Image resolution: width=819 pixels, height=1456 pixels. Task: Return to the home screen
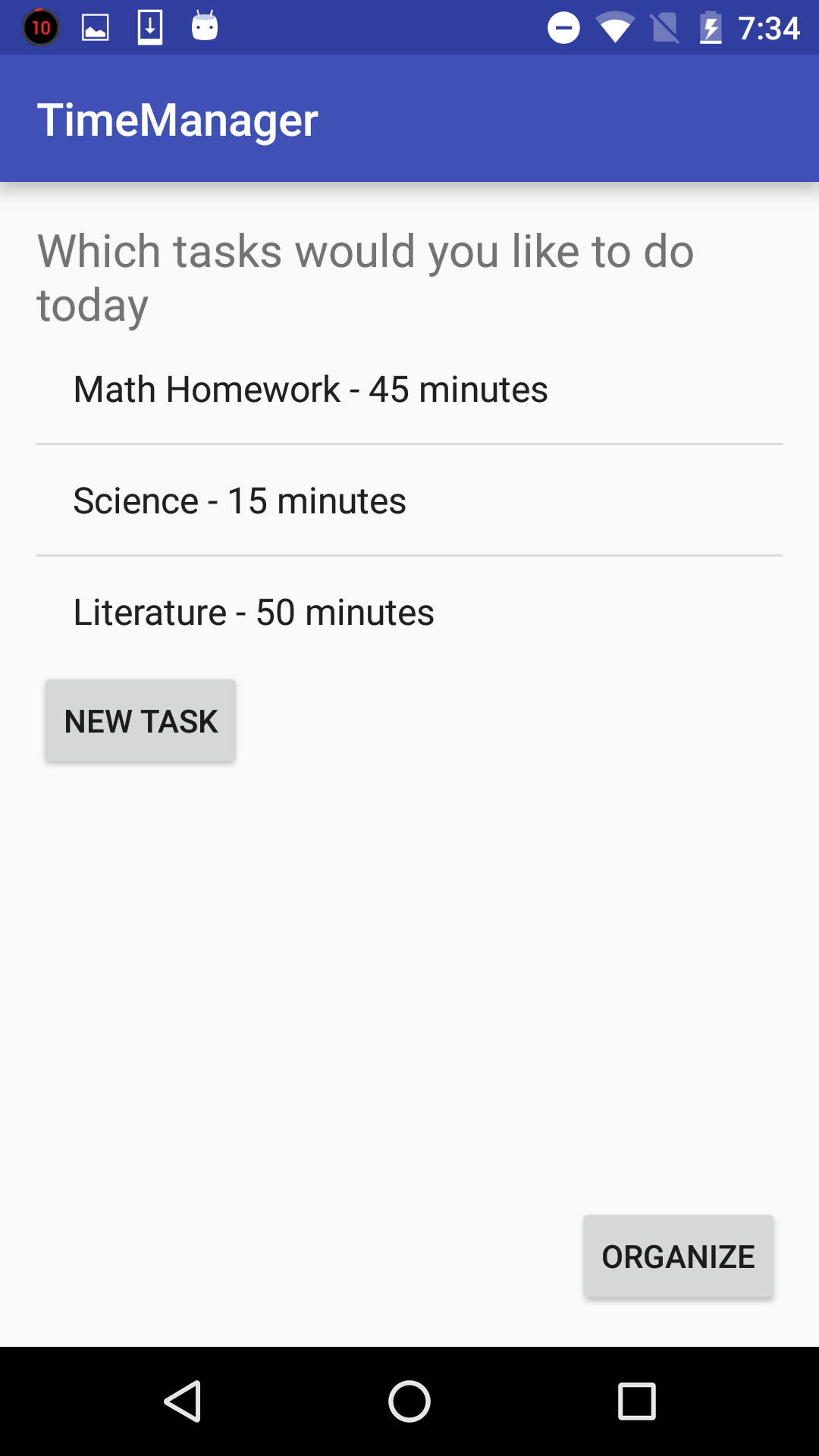point(409,1401)
